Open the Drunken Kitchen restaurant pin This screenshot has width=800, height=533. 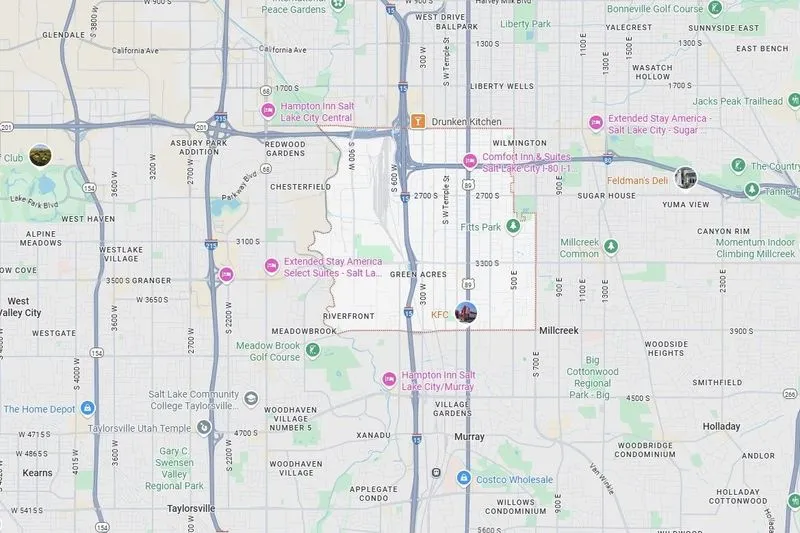(418, 121)
